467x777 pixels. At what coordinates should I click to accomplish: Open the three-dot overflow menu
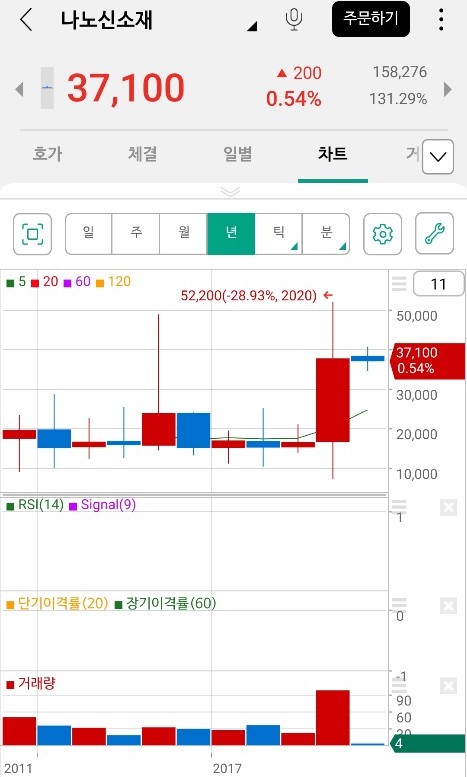coord(441,19)
